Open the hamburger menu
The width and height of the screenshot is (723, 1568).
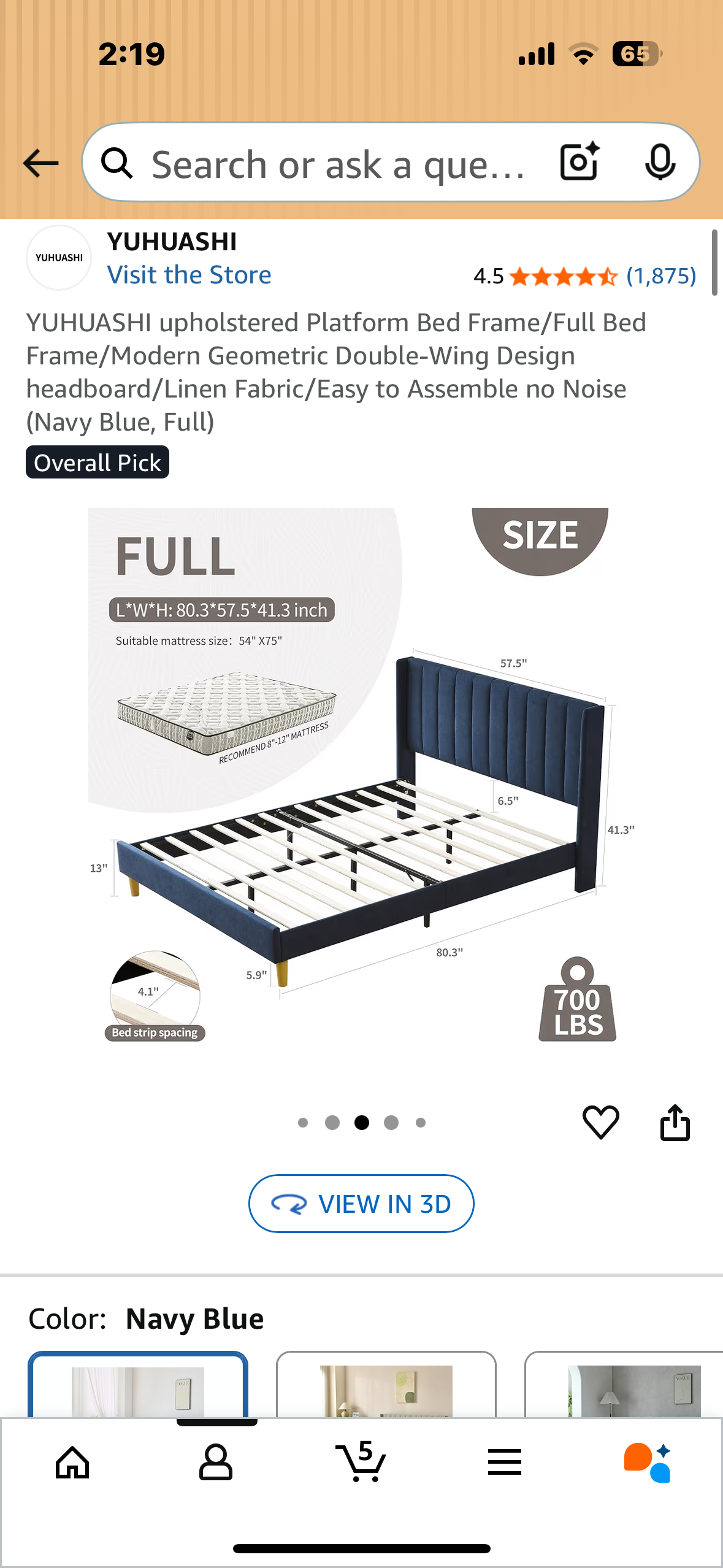pos(505,1463)
